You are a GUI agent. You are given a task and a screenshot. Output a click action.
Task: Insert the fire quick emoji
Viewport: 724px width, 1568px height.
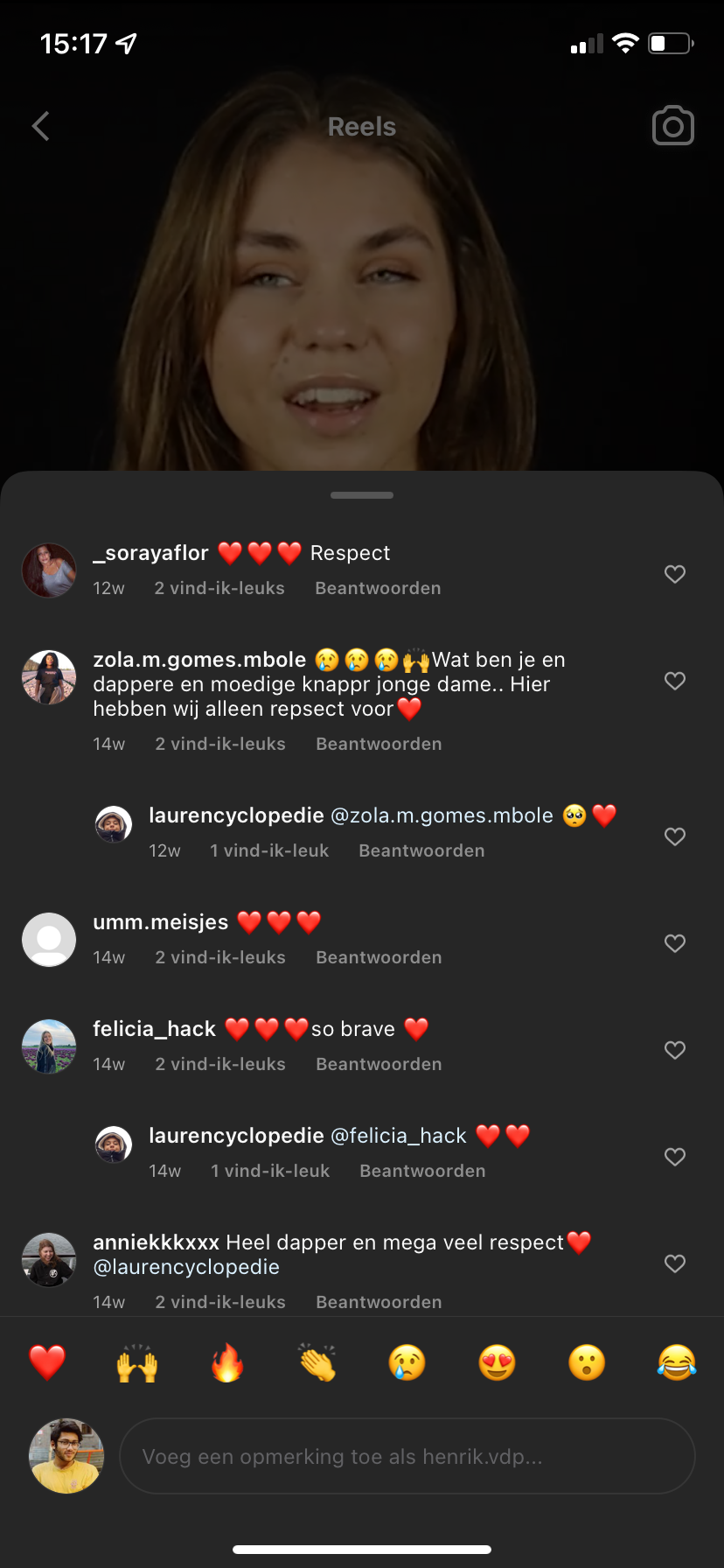(227, 1362)
